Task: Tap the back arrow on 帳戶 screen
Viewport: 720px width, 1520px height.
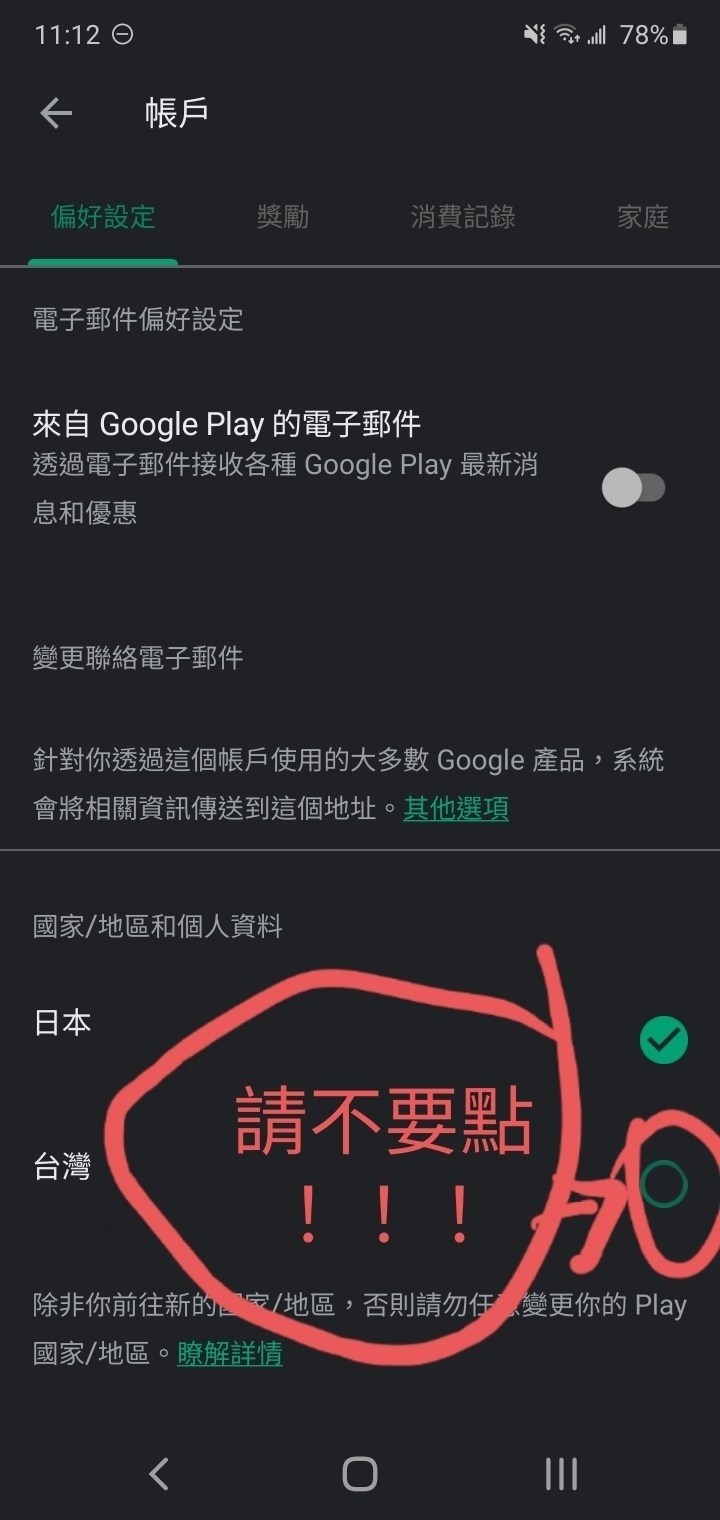Action: click(56, 112)
